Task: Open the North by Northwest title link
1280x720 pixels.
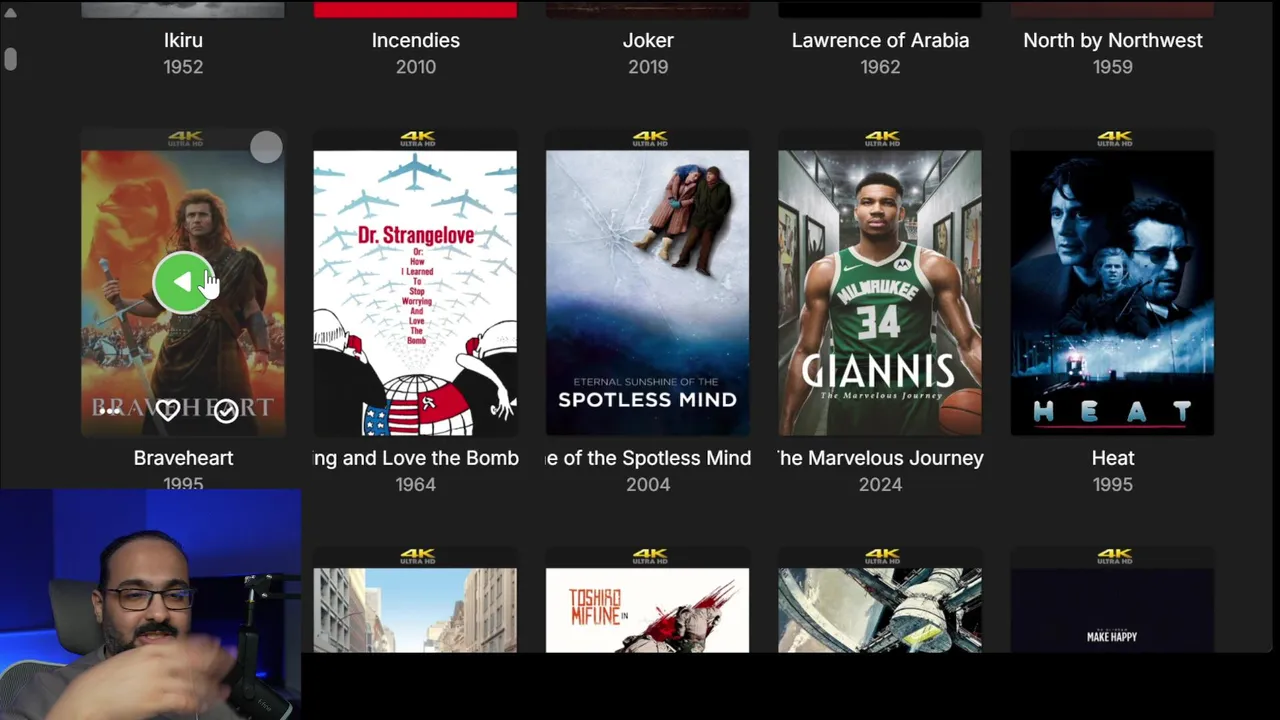Action: [x=1112, y=40]
